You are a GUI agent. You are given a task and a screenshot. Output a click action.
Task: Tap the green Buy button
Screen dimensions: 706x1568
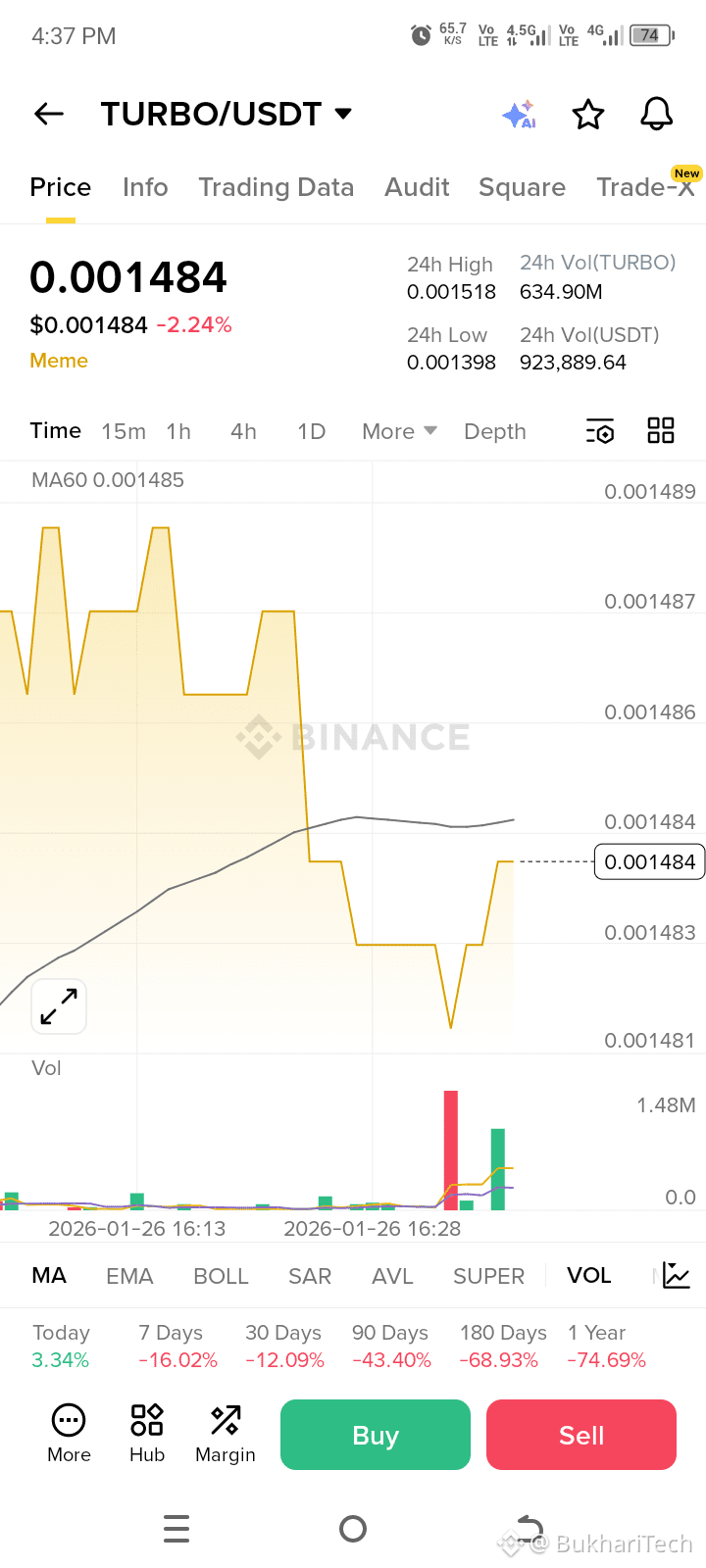pos(375,1434)
